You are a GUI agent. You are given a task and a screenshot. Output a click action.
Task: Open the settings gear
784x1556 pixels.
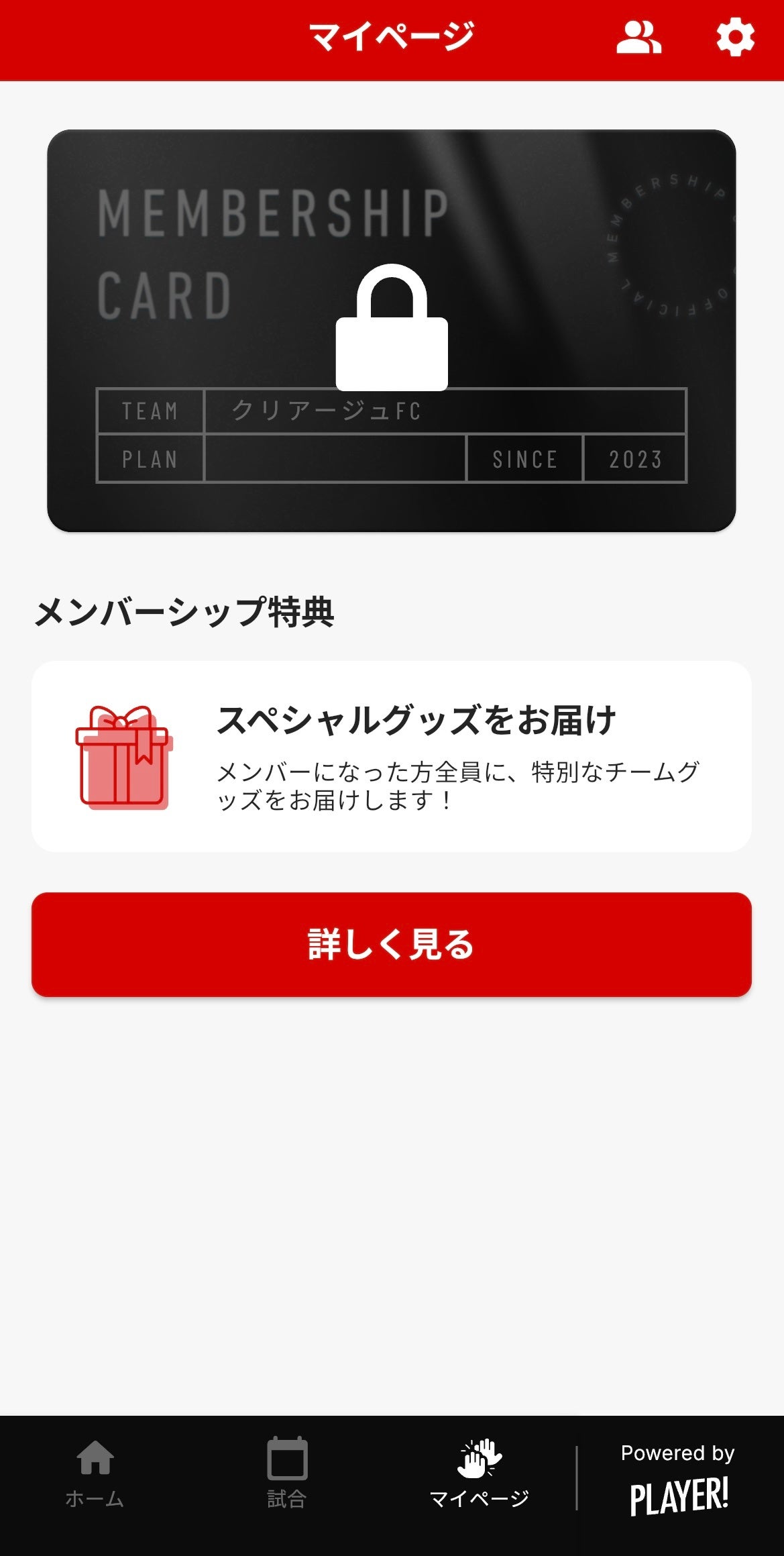(735, 38)
